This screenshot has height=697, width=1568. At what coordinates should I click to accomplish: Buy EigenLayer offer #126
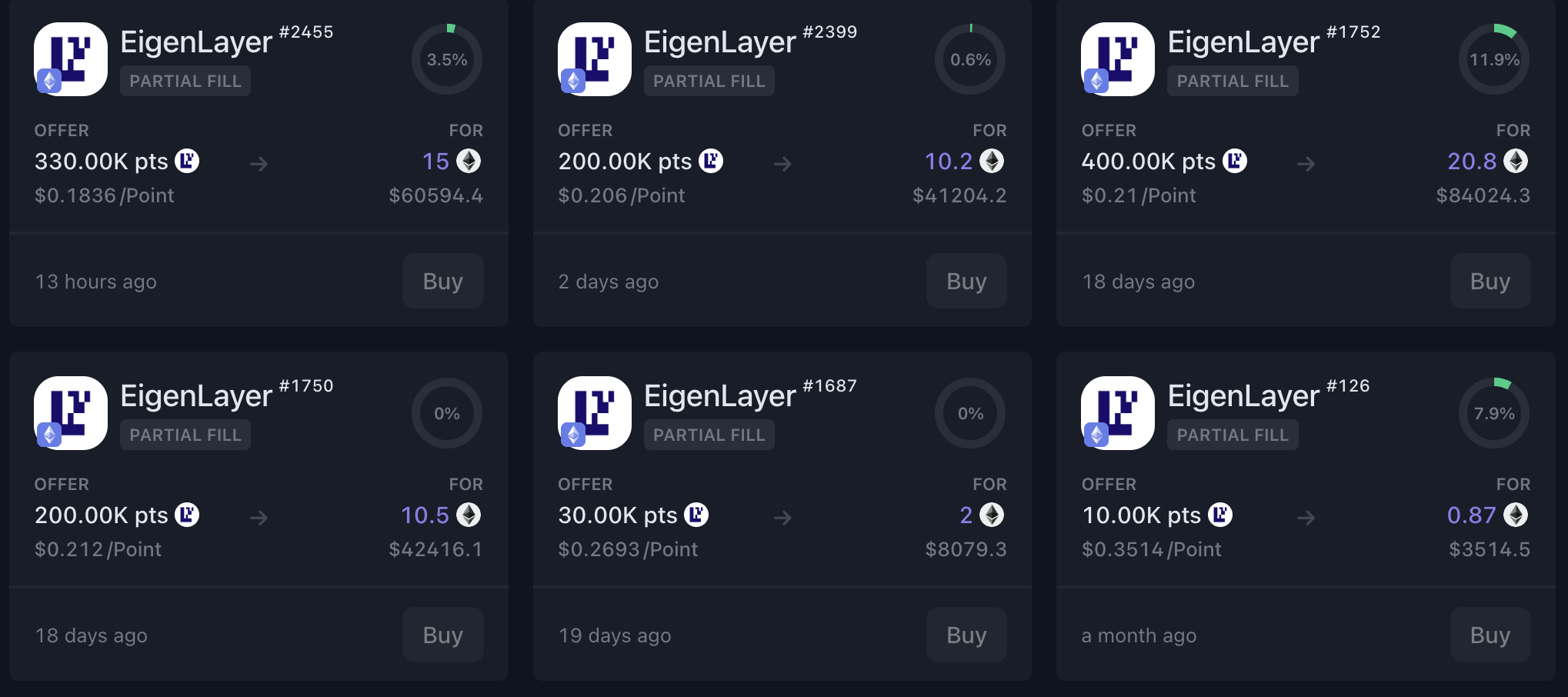pyautogui.click(x=1490, y=635)
